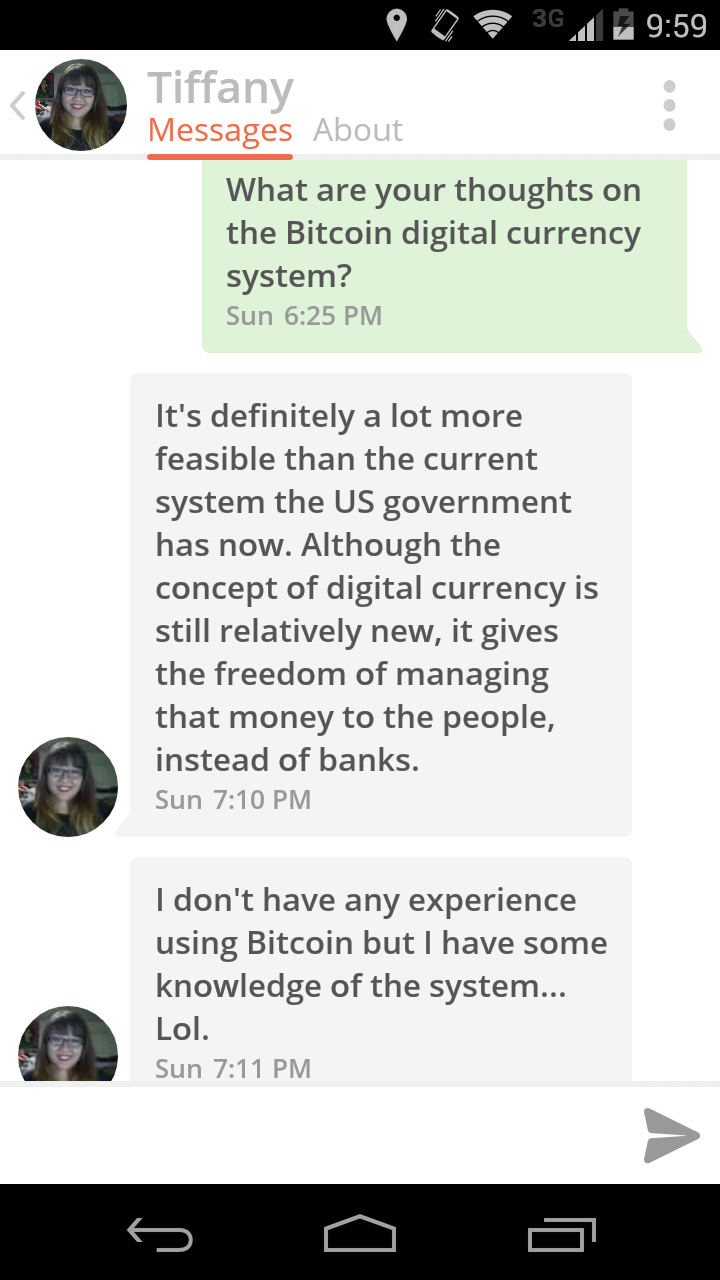Viewport: 720px width, 1280px height.
Task: Select the Messages tab
Action: 220,131
